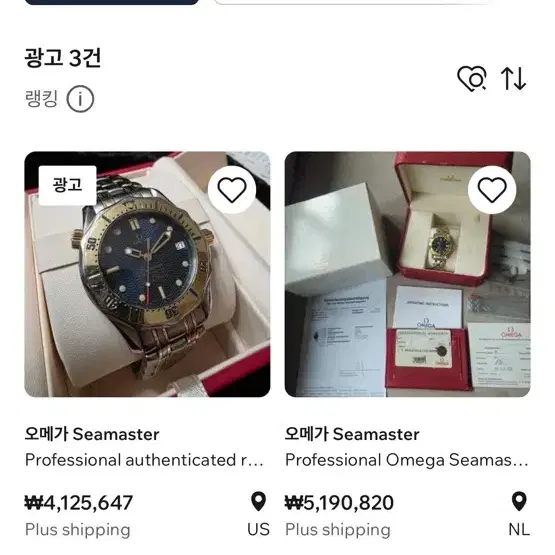Viewport: 555px width, 555px height.
Task: Show ranking info via the circled i
Action: pos(80,99)
